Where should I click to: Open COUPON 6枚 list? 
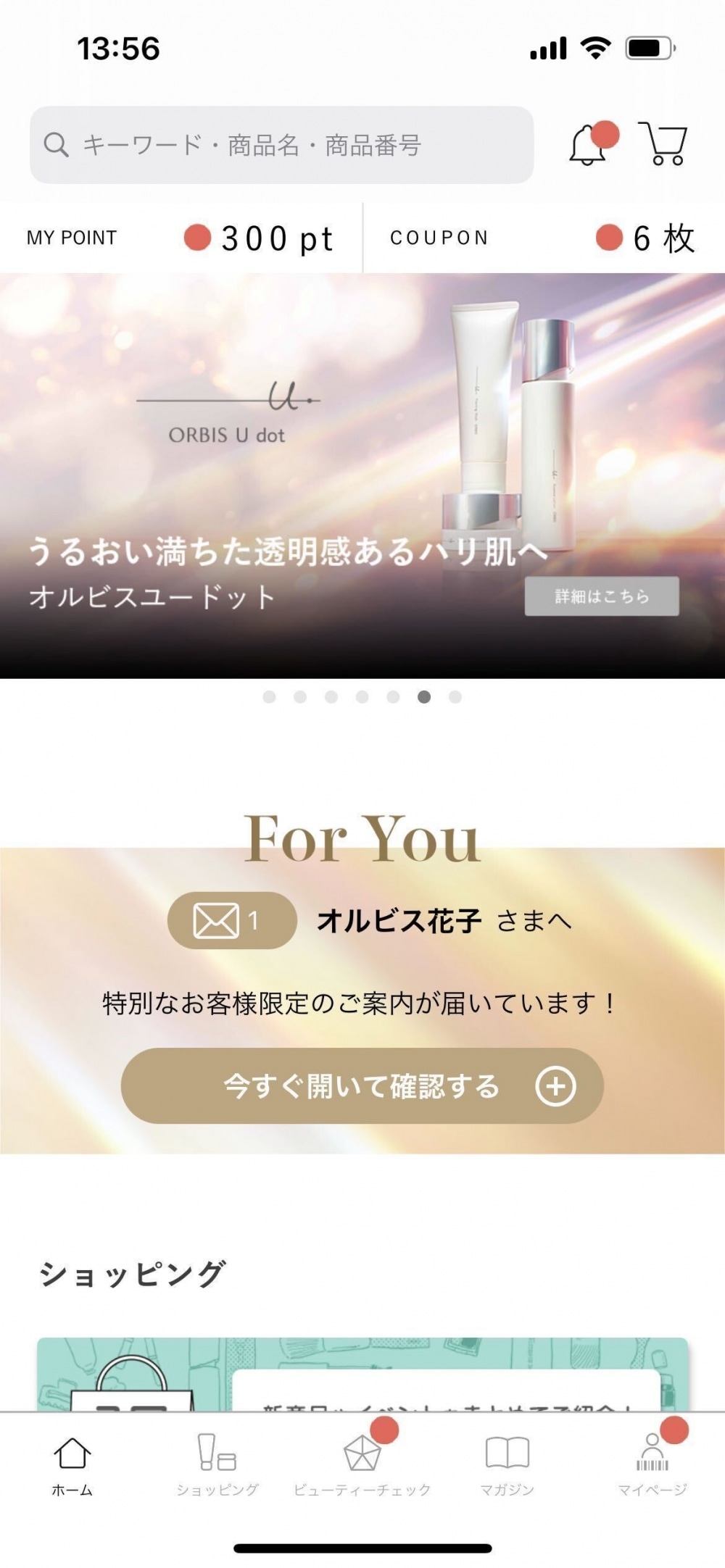[x=544, y=238]
